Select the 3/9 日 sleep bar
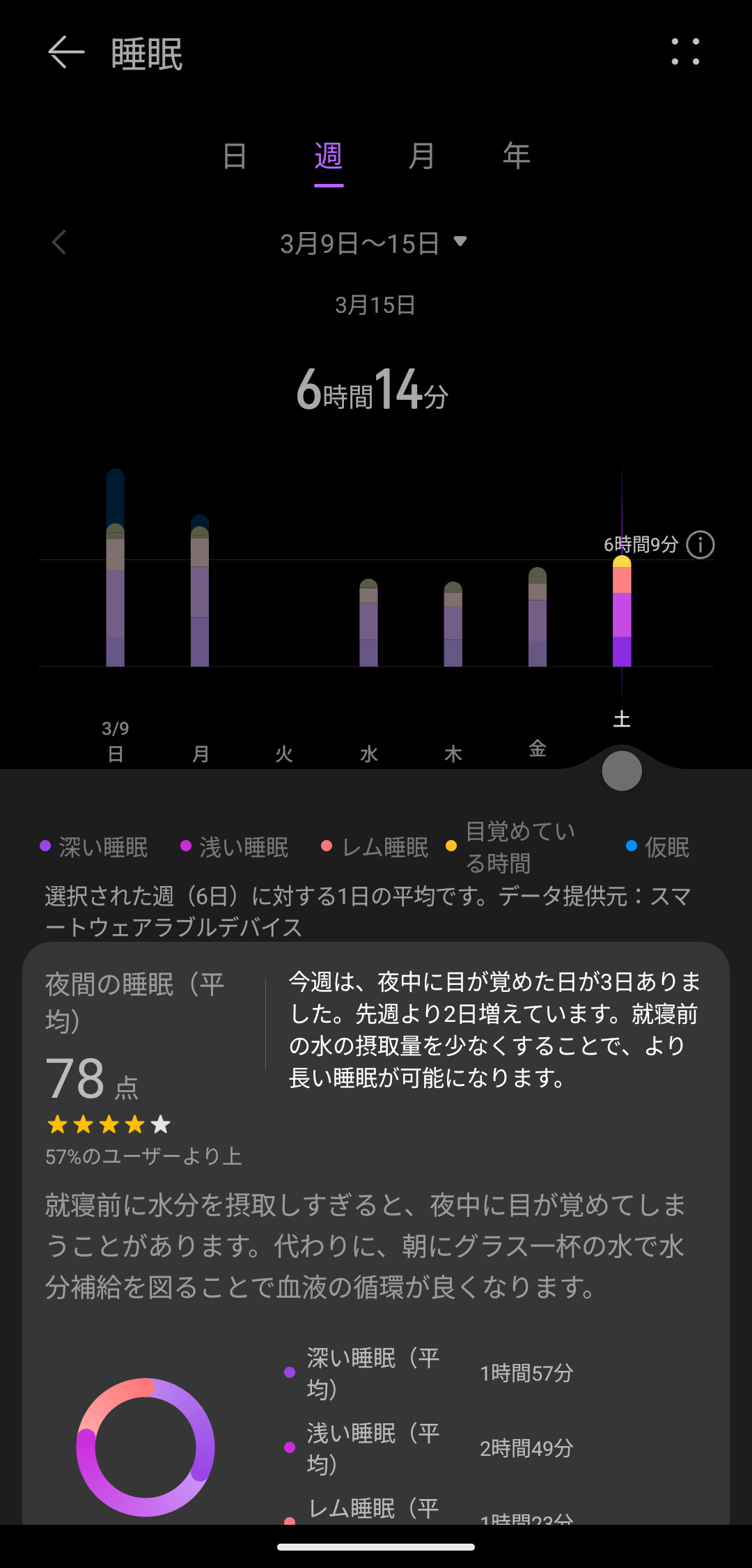The image size is (752, 1568). pyautogui.click(x=116, y=568)
